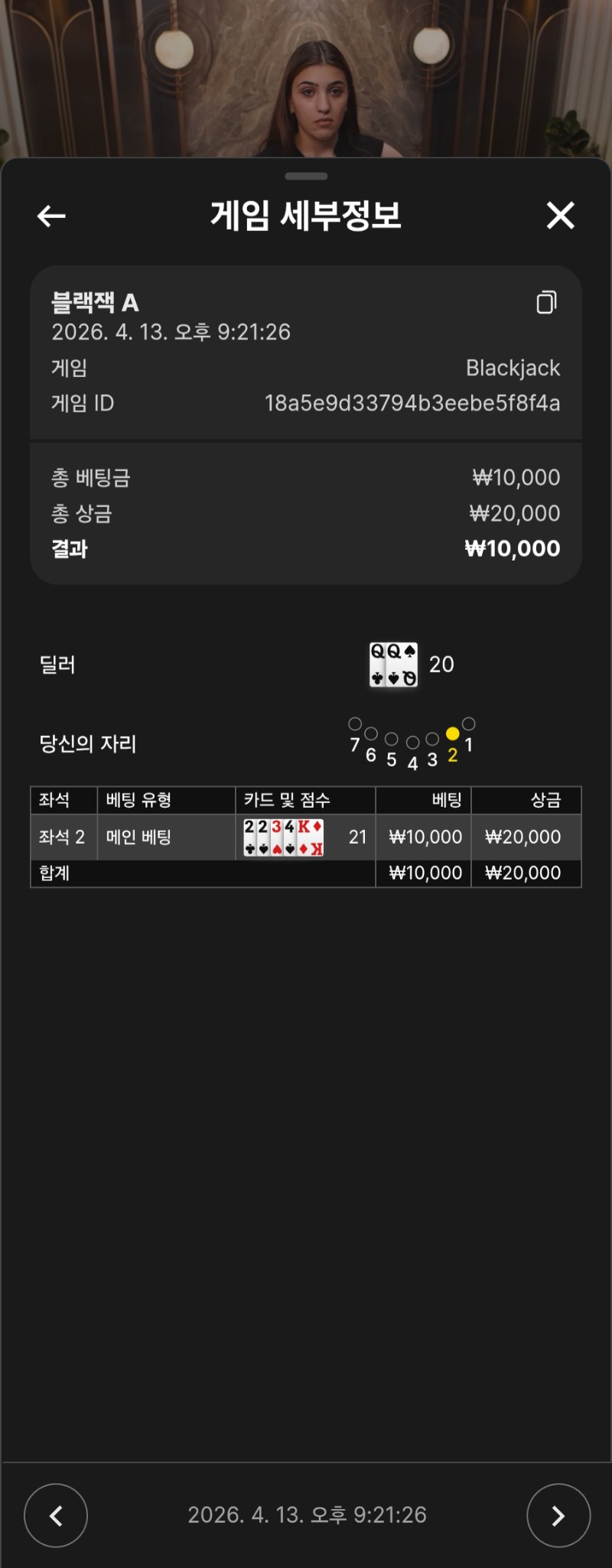Go to the next game record

click(558, 1515)
